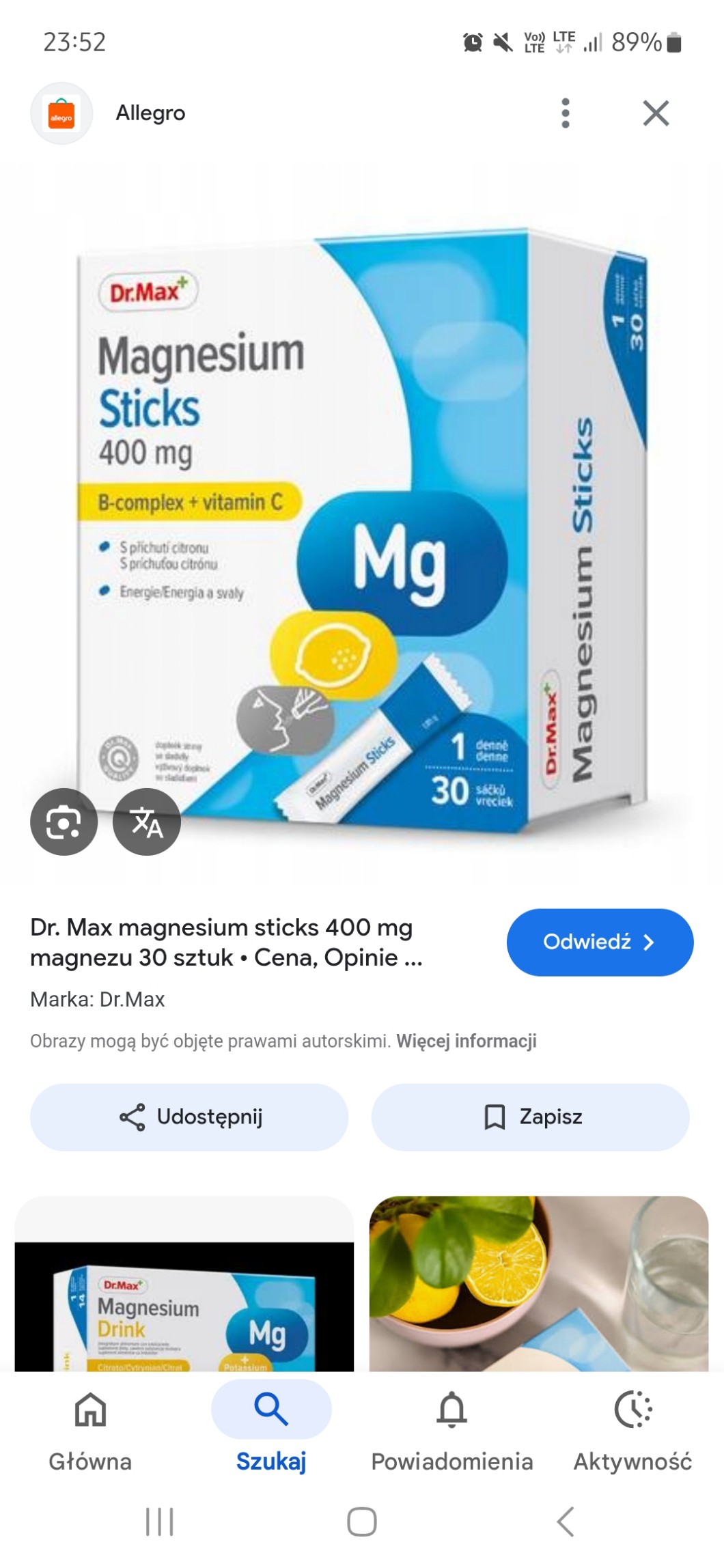This screenshot has width=724, height=1568.
Task: Save the image with Zapisz
Action: [530, 1117]
